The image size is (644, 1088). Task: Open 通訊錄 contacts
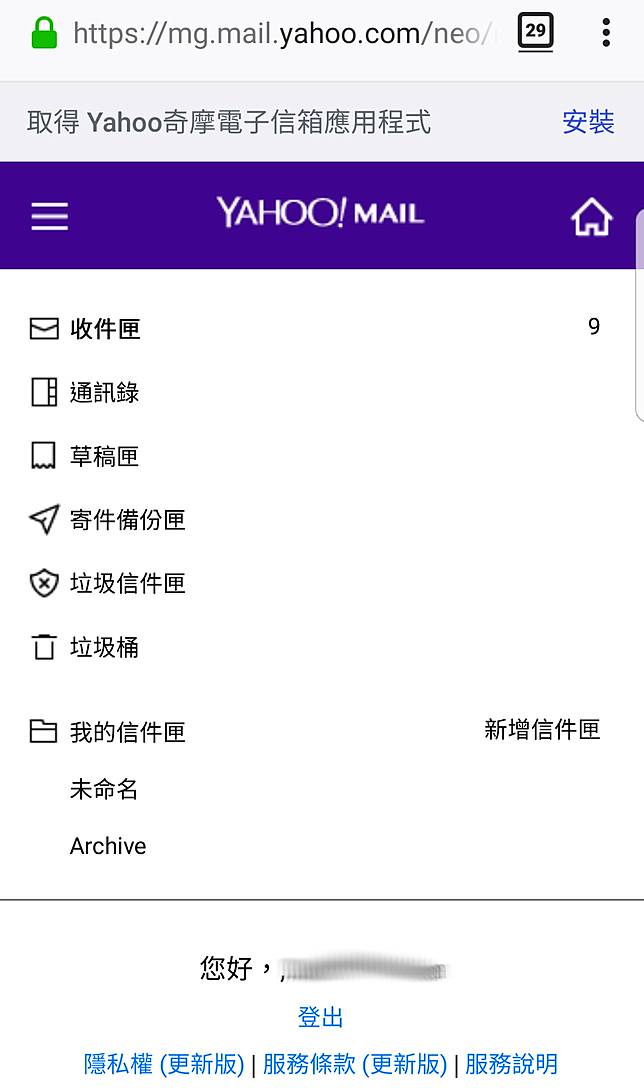pyautogui.click(x=104, y=393)
